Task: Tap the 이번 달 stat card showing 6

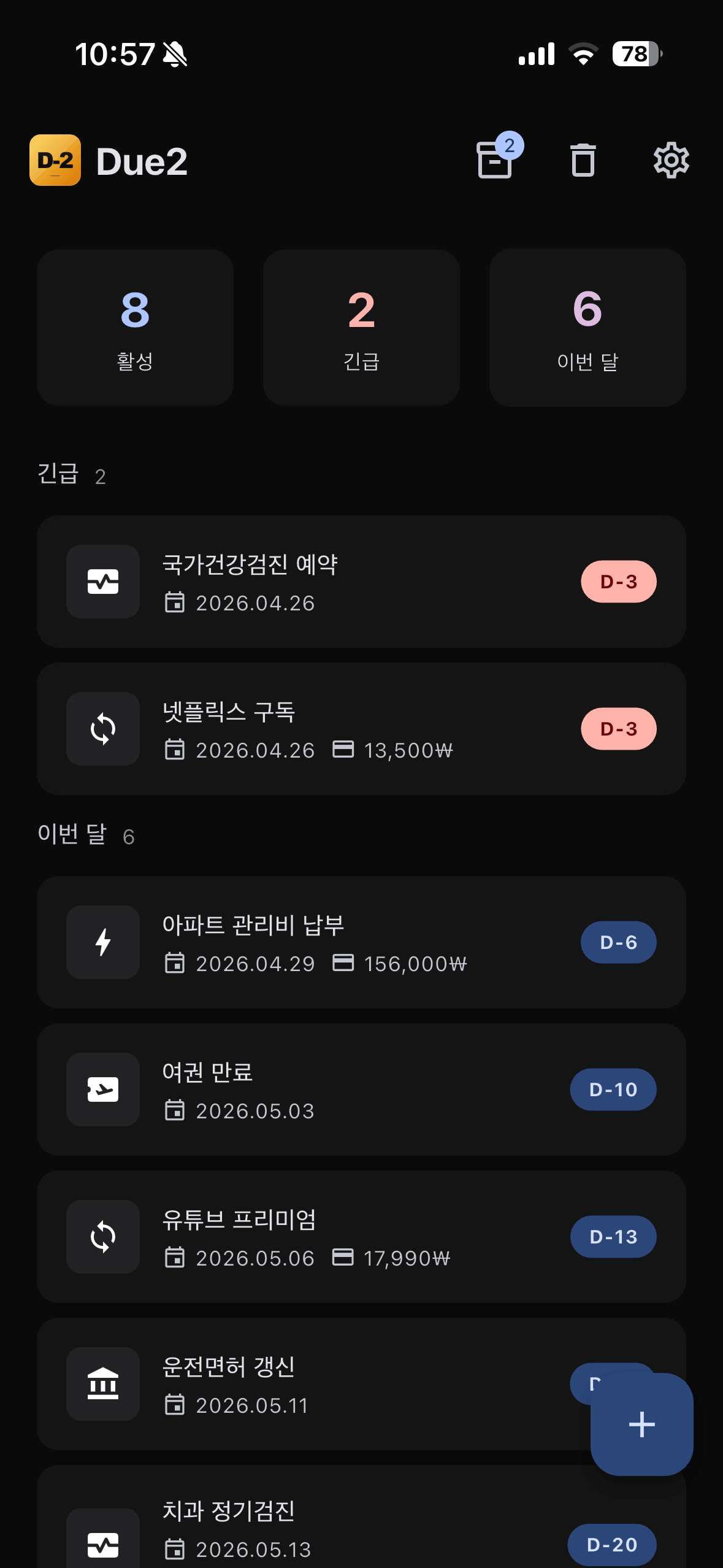Action: tap(587, 326)
